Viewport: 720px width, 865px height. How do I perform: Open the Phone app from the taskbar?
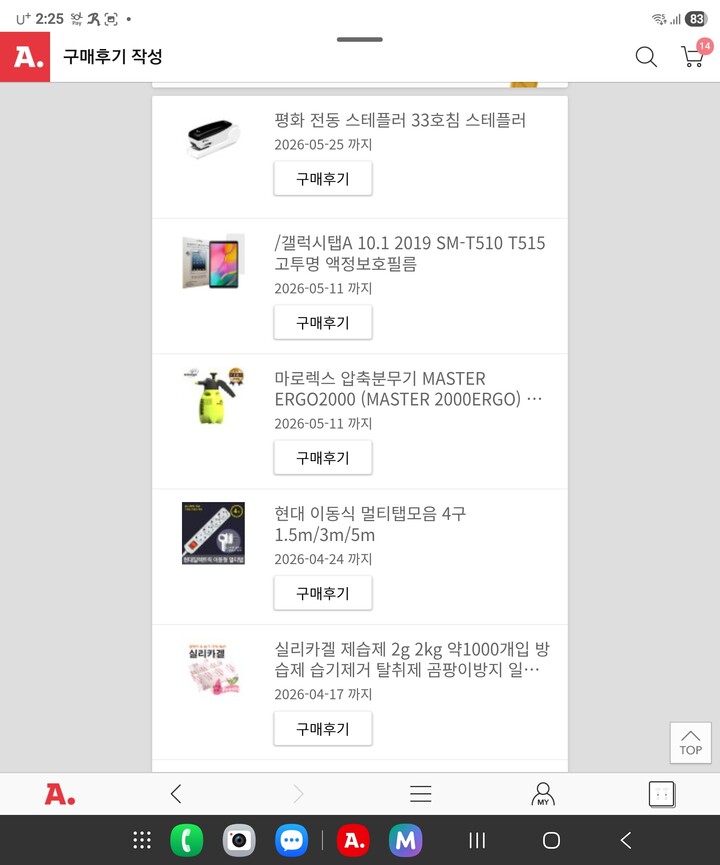[185, 840]
